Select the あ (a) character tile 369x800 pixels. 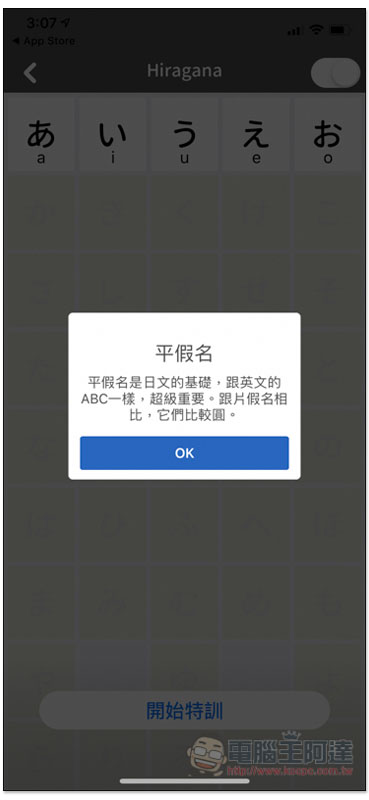pyautogui.click(x=41, y=135)
